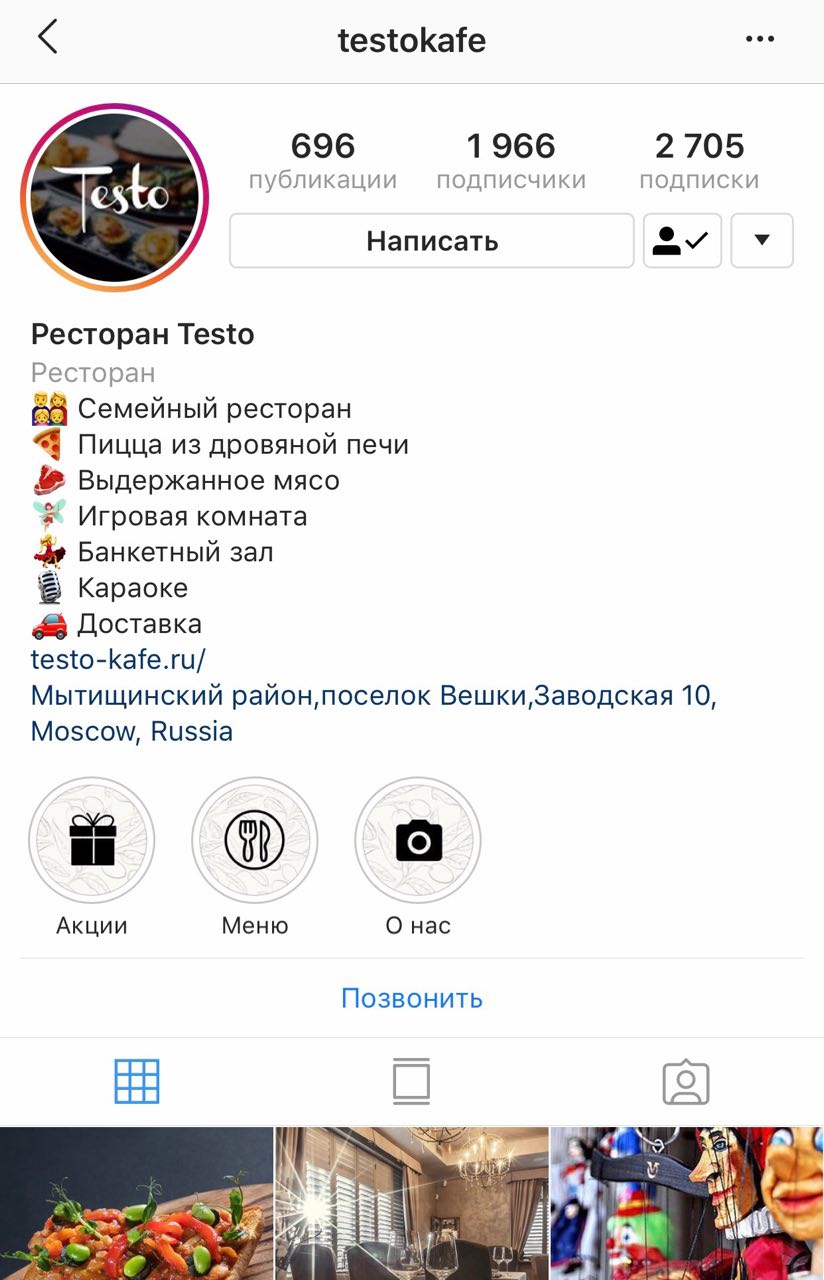Open the Меню story highlight
Viewport: 824px width, 1280px height.
[255, 841]
